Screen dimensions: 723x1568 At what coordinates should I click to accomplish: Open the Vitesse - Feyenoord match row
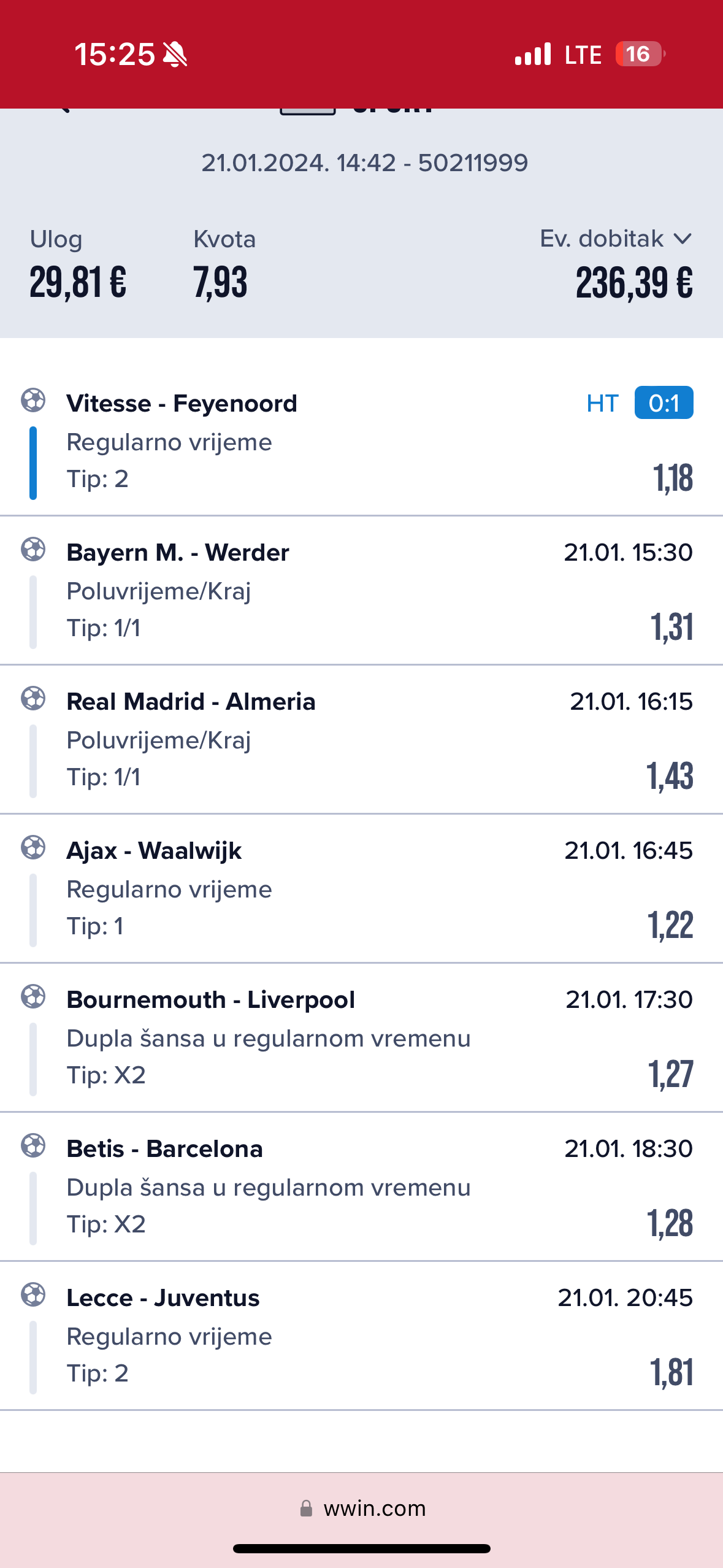[x=361, y=442]
